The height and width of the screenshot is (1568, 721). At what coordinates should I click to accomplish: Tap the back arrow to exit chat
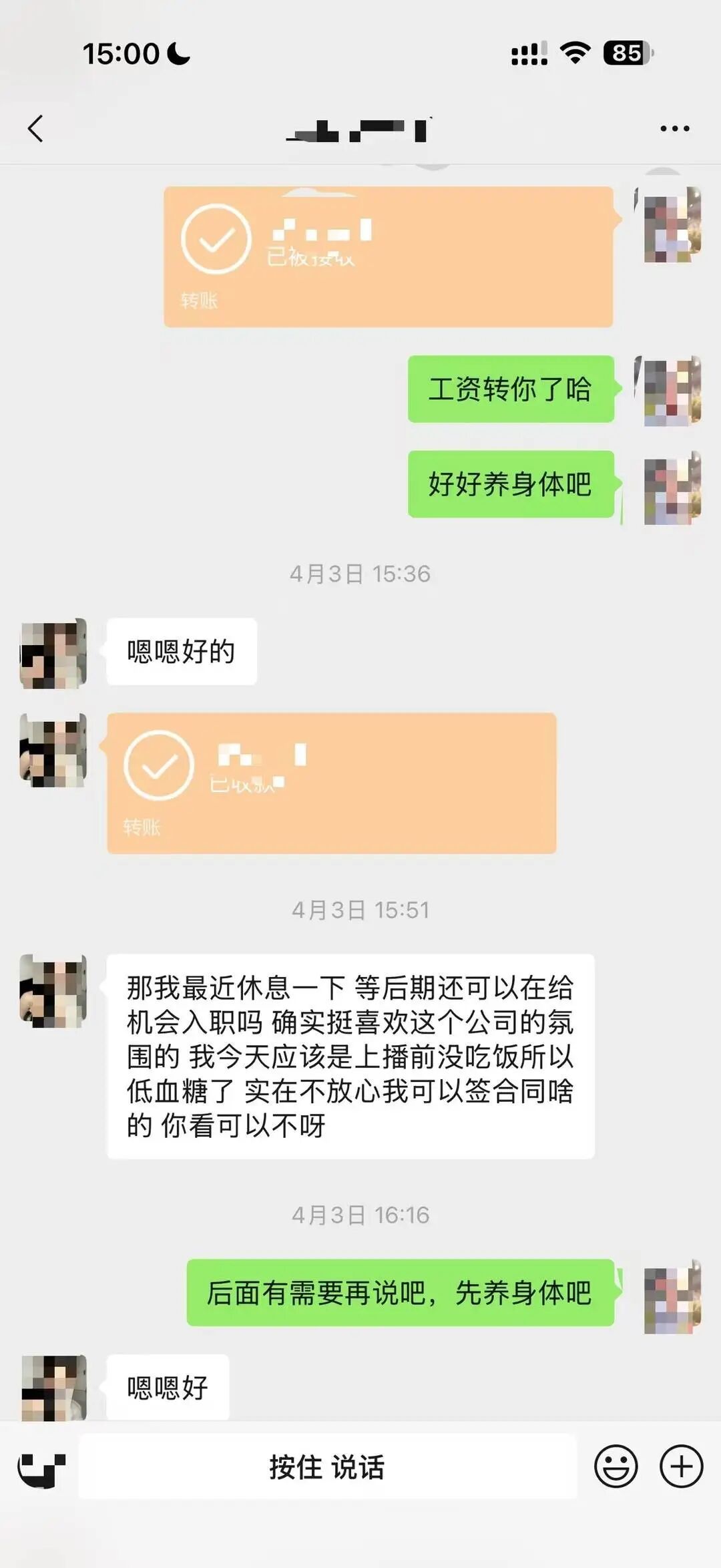tap(35, 129)
